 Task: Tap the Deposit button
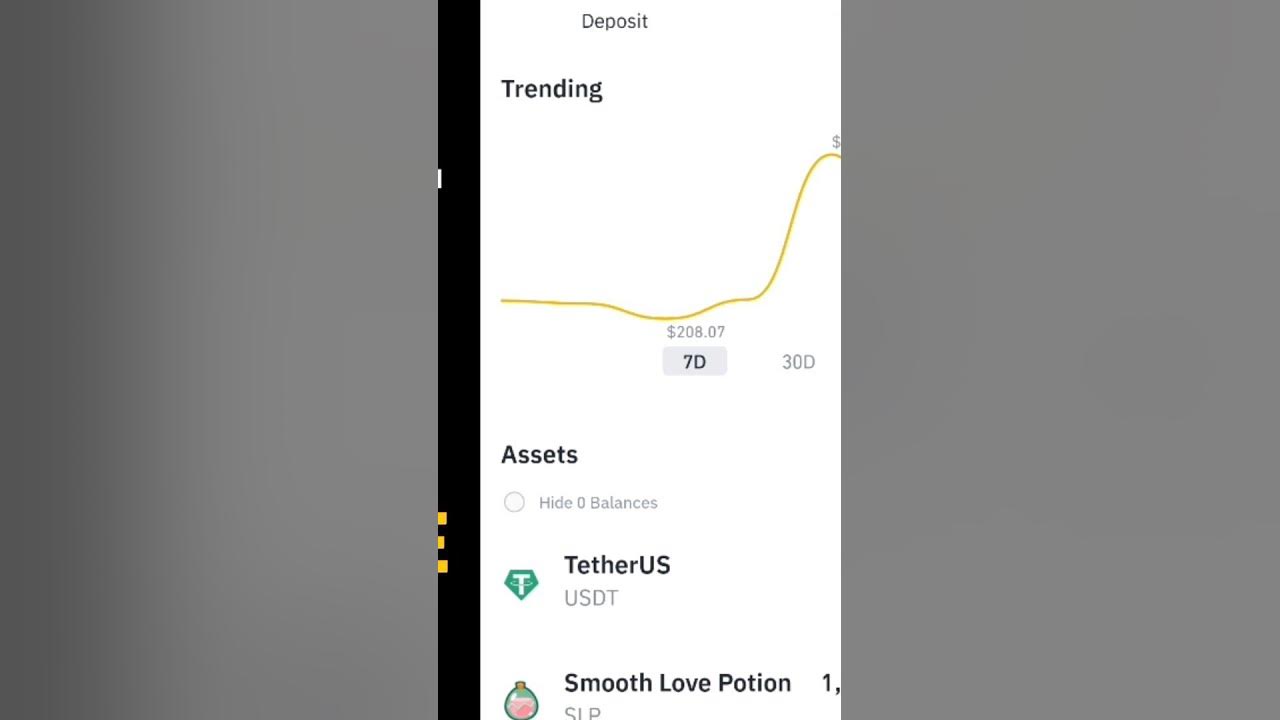point(614,21)
